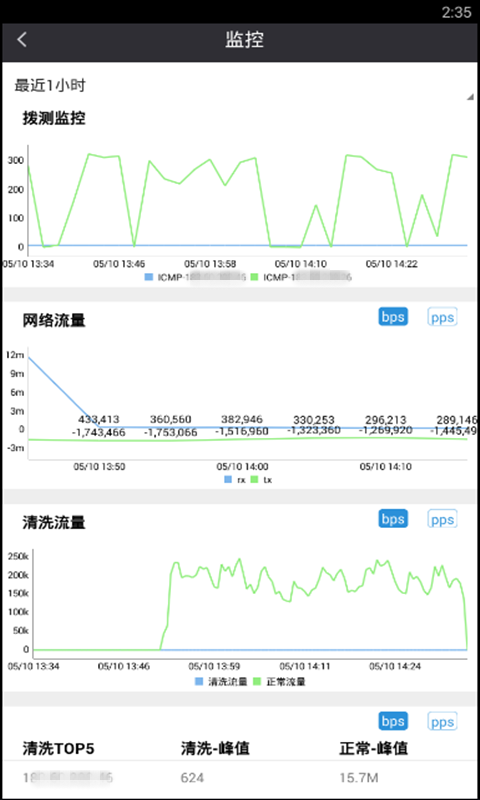Switch 清洗流量 chart to pps
480x800 pixels.
pyautogui.click(x=442, y=519)
